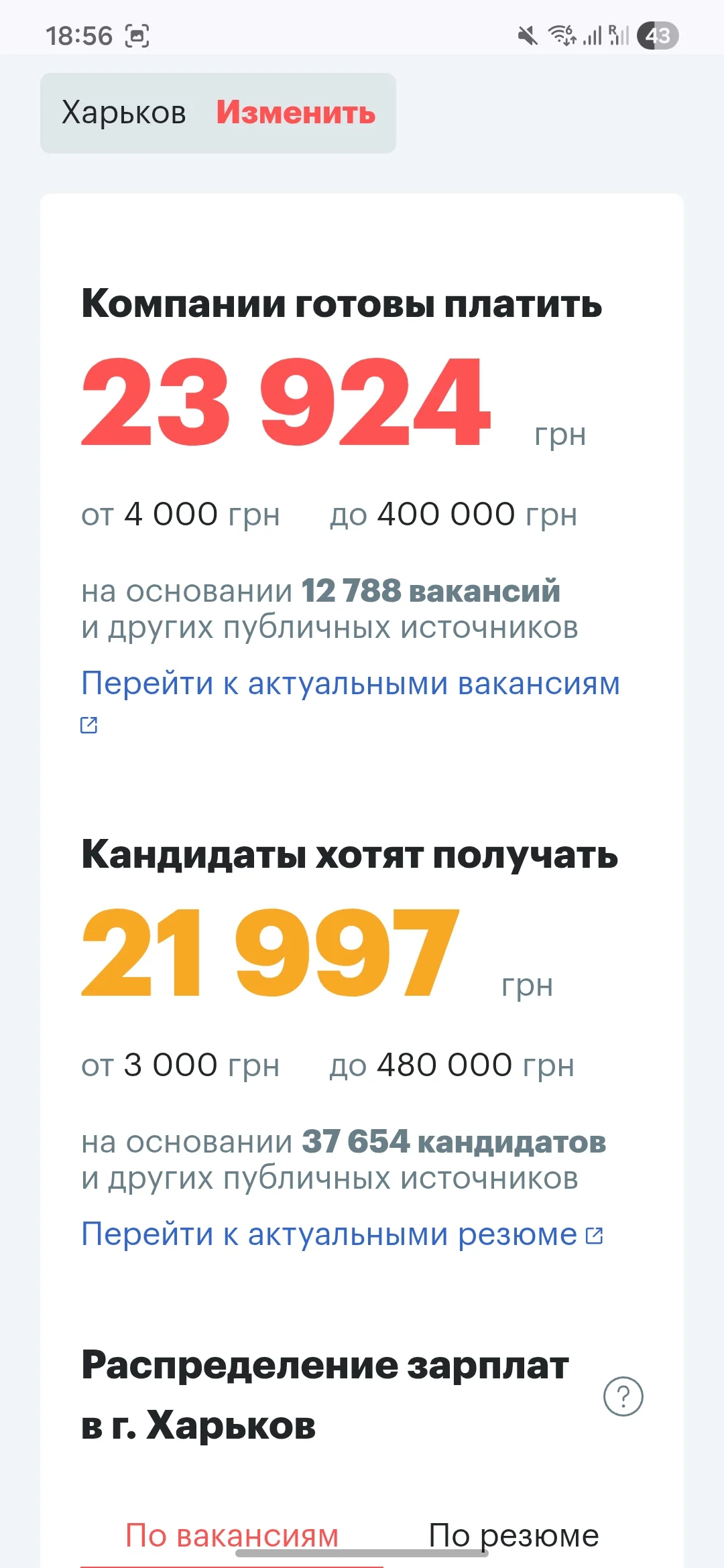This screenshot has width=724, height=1568.
Task: Switch to the По вакансиям tab
Action: (232, 1534)
